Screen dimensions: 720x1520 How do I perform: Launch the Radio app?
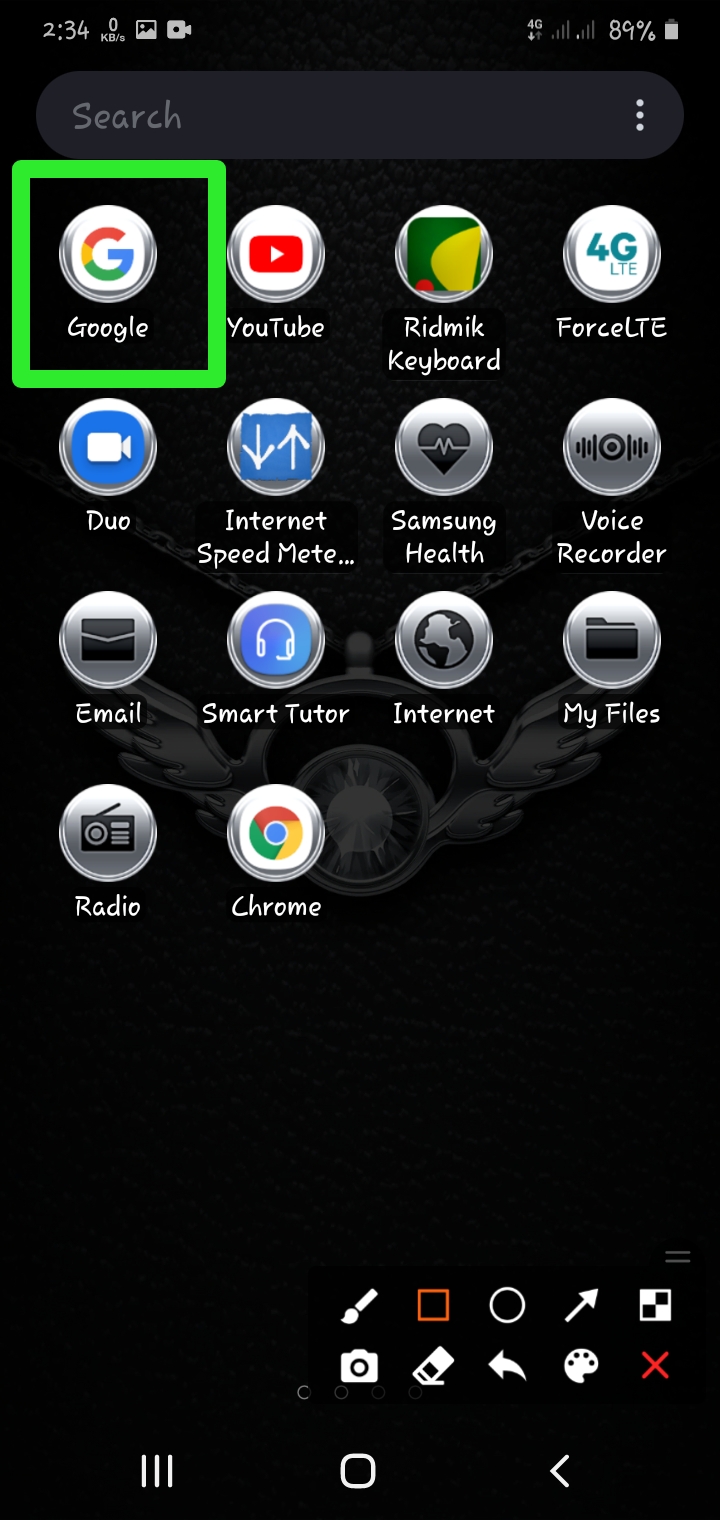click(x=108, y=834)
